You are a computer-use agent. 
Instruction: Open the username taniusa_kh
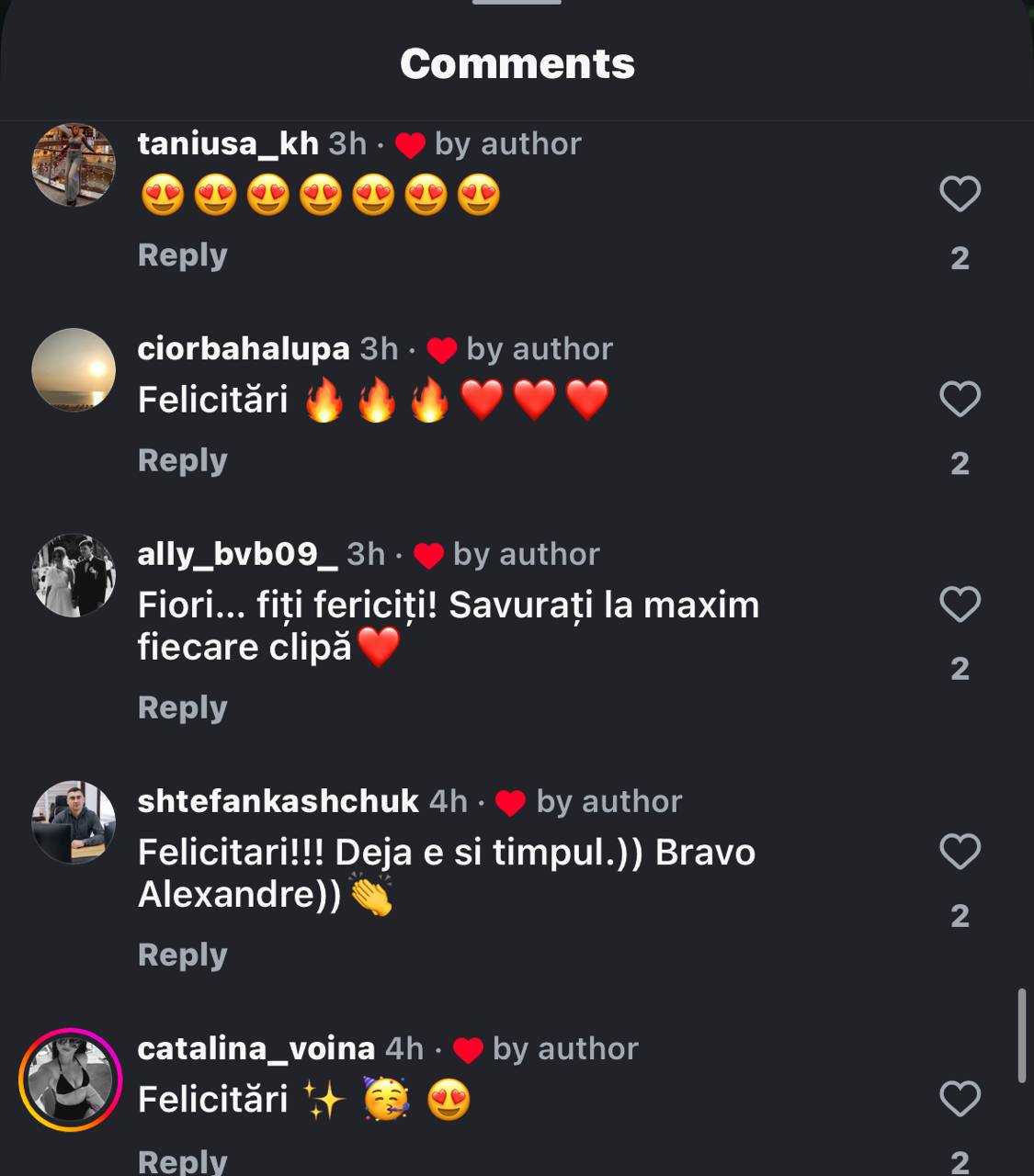point(228,143)
